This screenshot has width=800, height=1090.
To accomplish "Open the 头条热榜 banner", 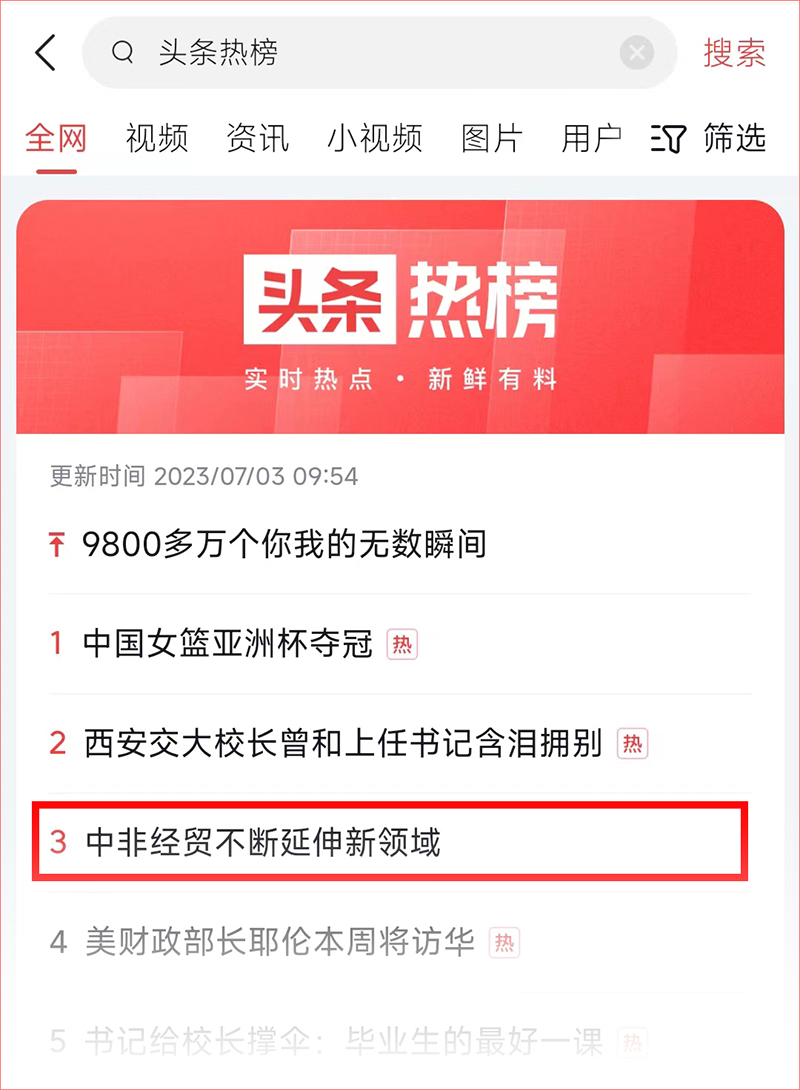I will pos(400,316).
